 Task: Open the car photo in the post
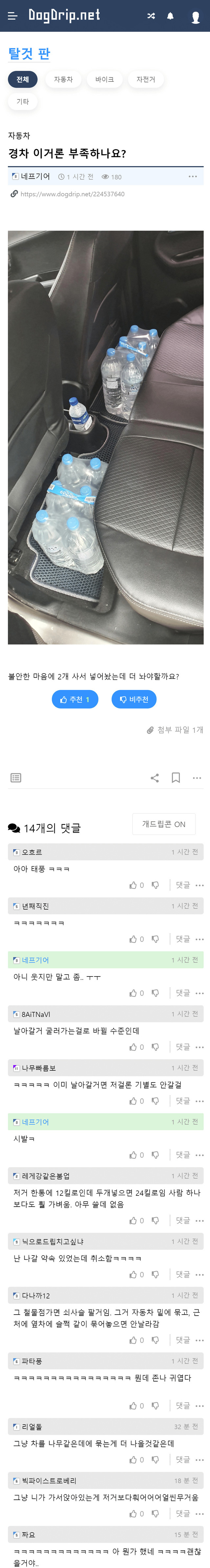pyautogui.click(x=105, y=437)
